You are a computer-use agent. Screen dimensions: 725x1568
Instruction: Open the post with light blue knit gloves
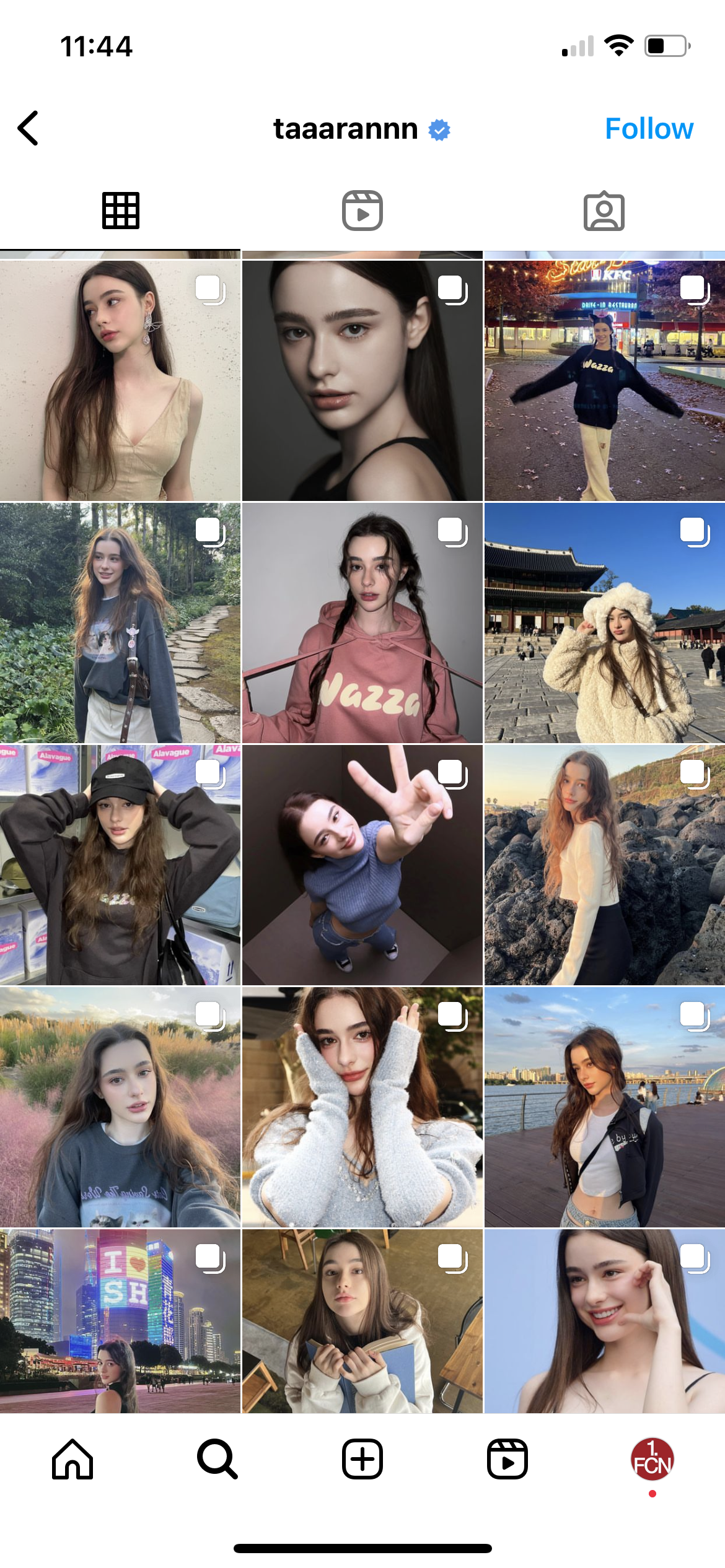tap(362, 1107)
